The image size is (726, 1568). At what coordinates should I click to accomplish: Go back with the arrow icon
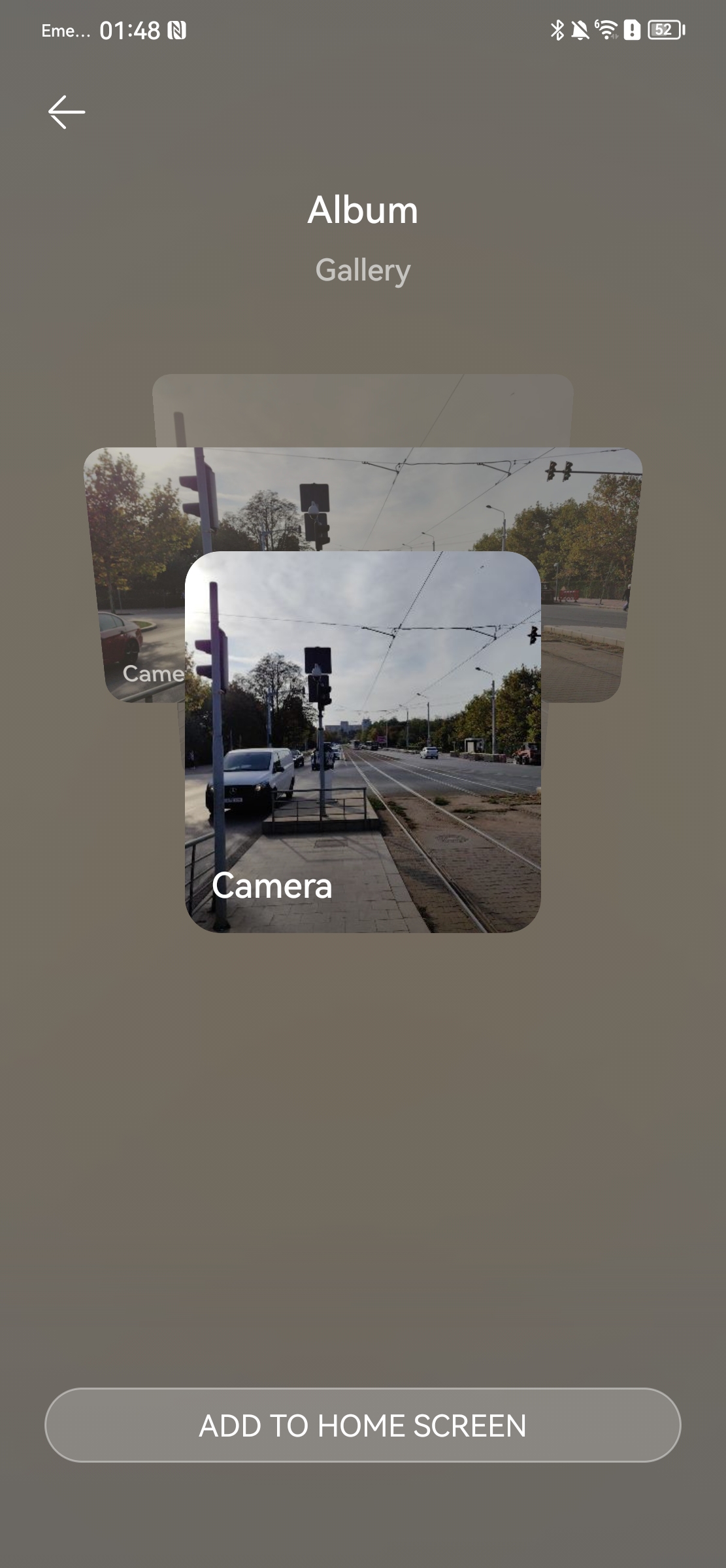click(x=67, y=112)
